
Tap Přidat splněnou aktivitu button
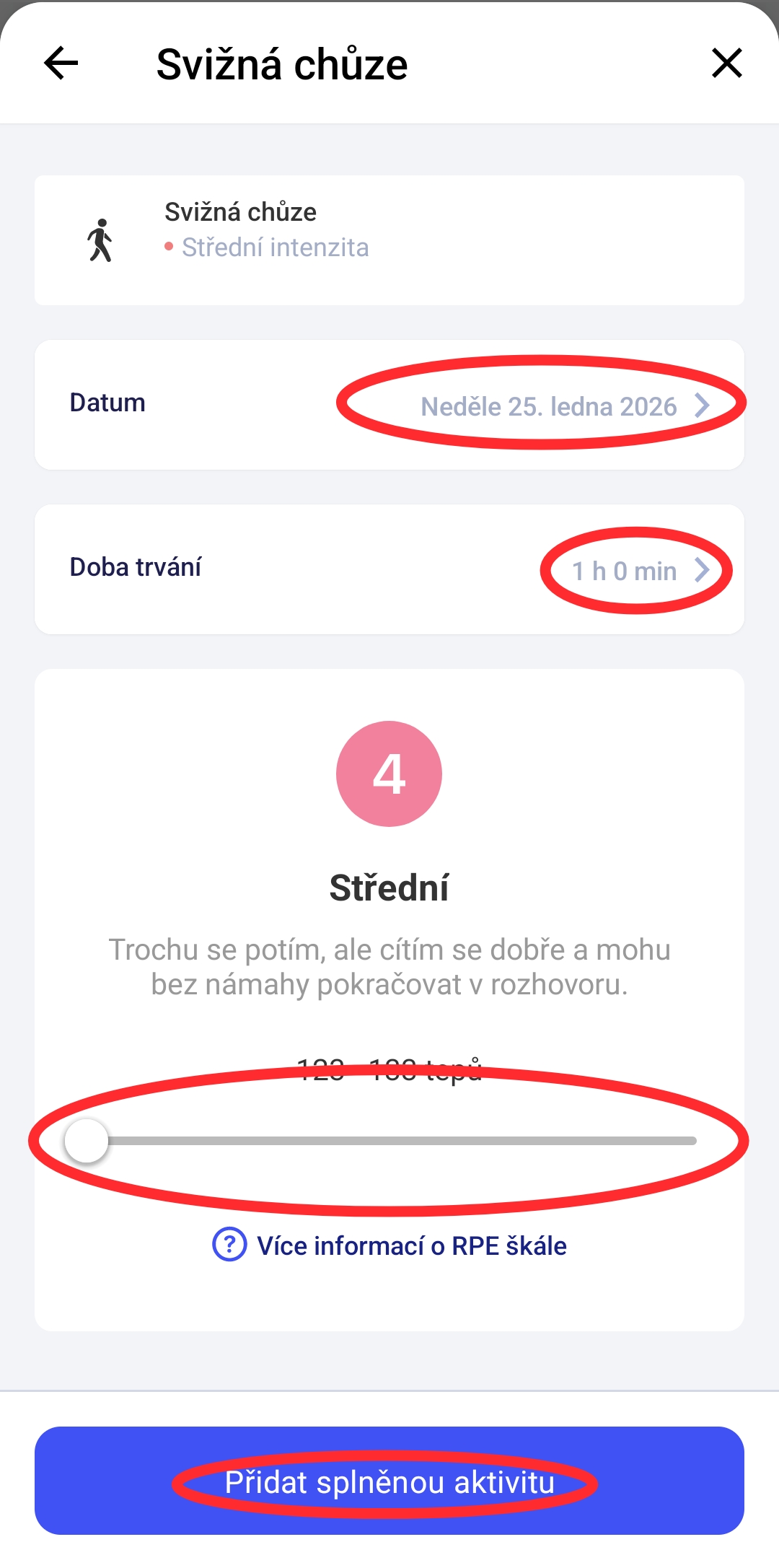(x=389, y=1481)
